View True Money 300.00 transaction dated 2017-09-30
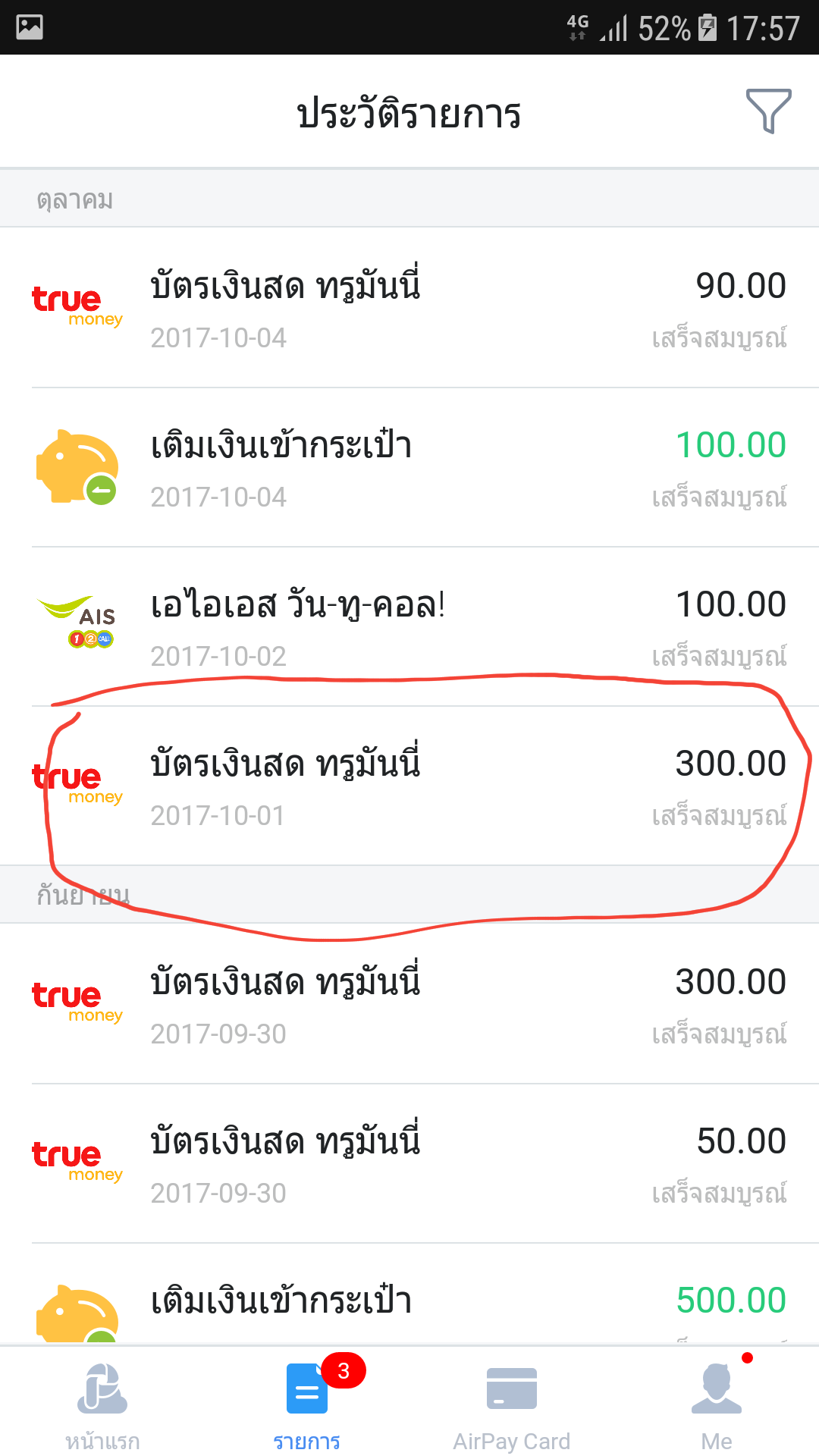The image size is (819, 1456). pos(409,1004)
